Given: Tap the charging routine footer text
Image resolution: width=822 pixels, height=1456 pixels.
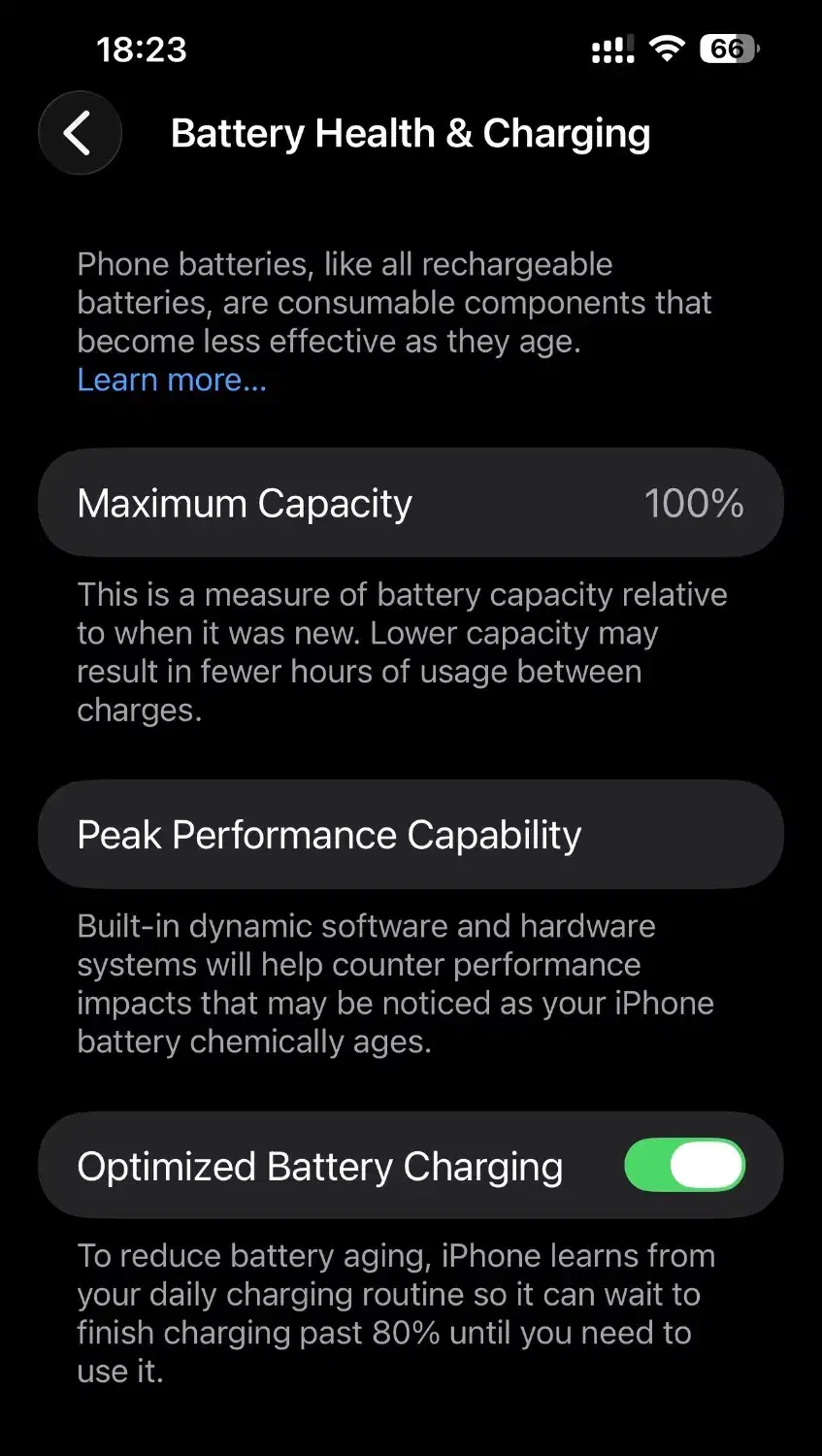Looking at the screenshot, I should coord(394,1312).
